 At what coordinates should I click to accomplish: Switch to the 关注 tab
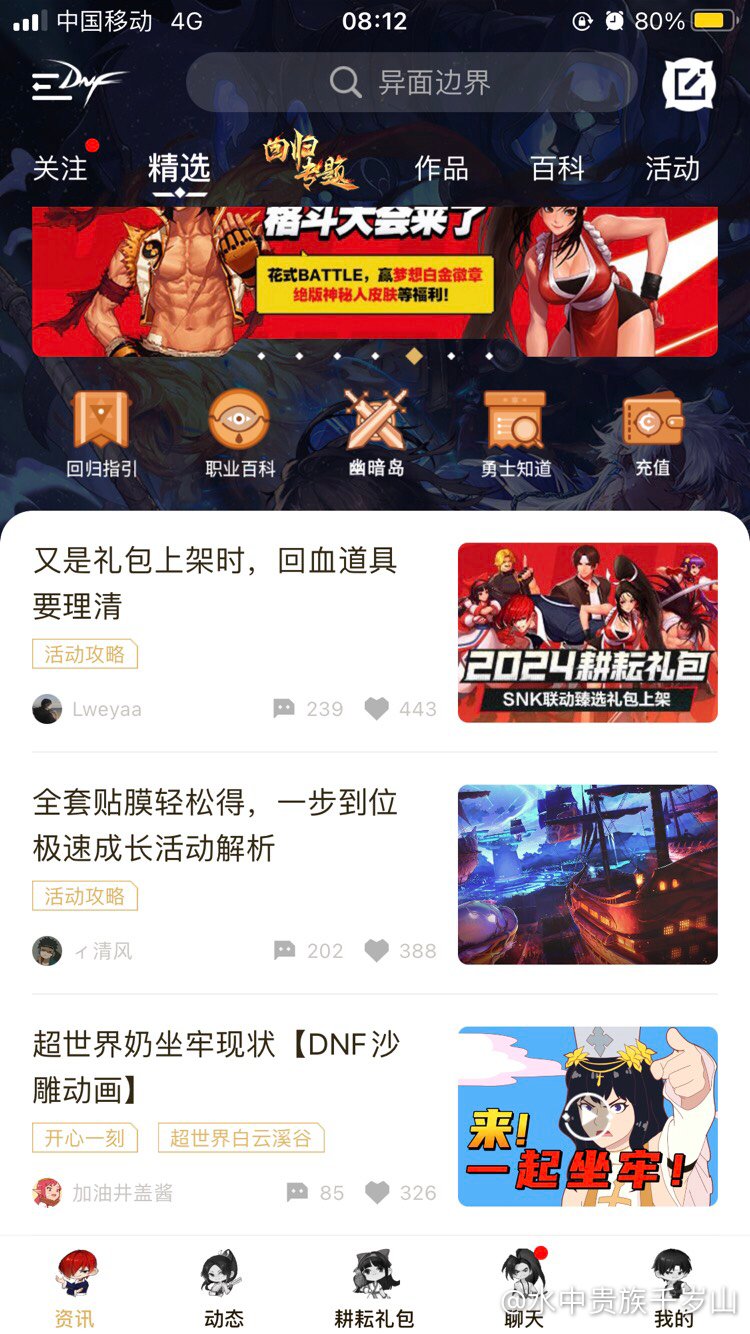tap(60, 168)
